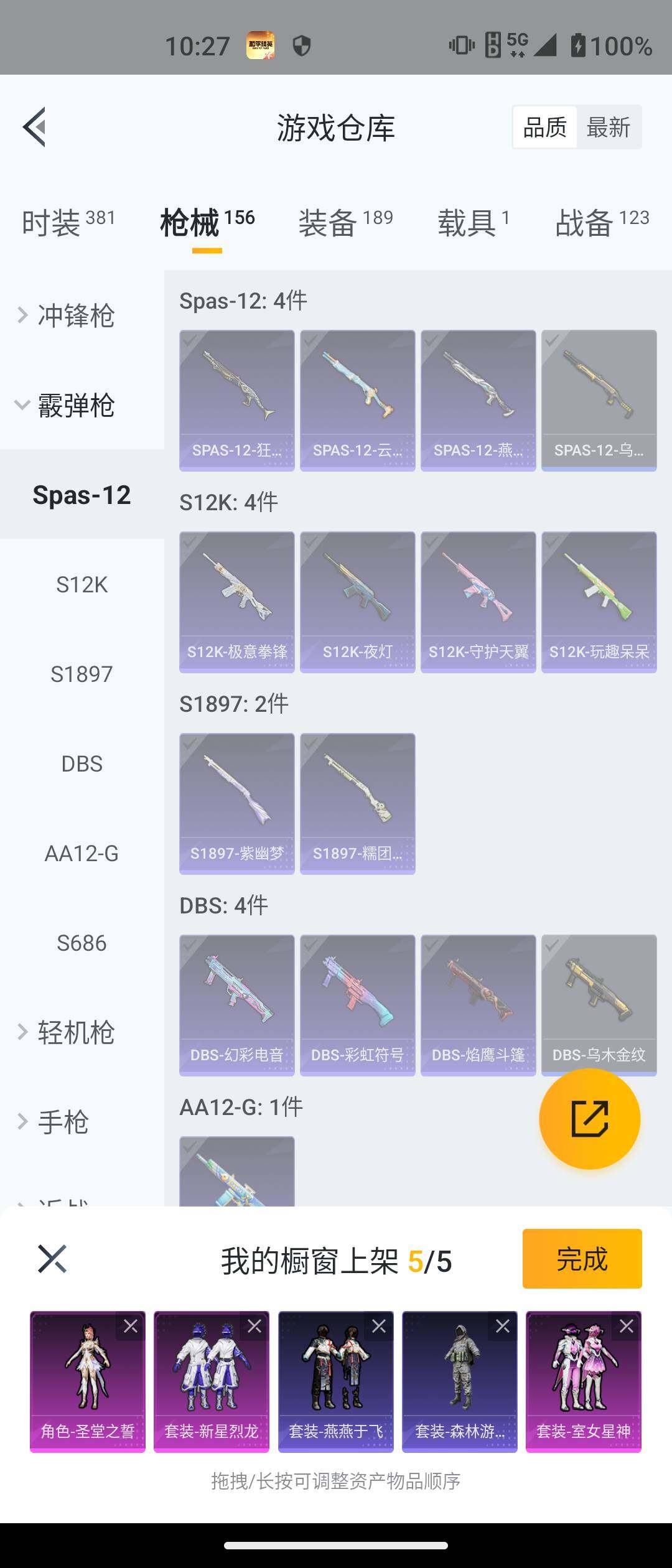The height and width of the screenshot is (1568, 672).
Task: Select S12K in the sidebar
Action: pos(82,585)
